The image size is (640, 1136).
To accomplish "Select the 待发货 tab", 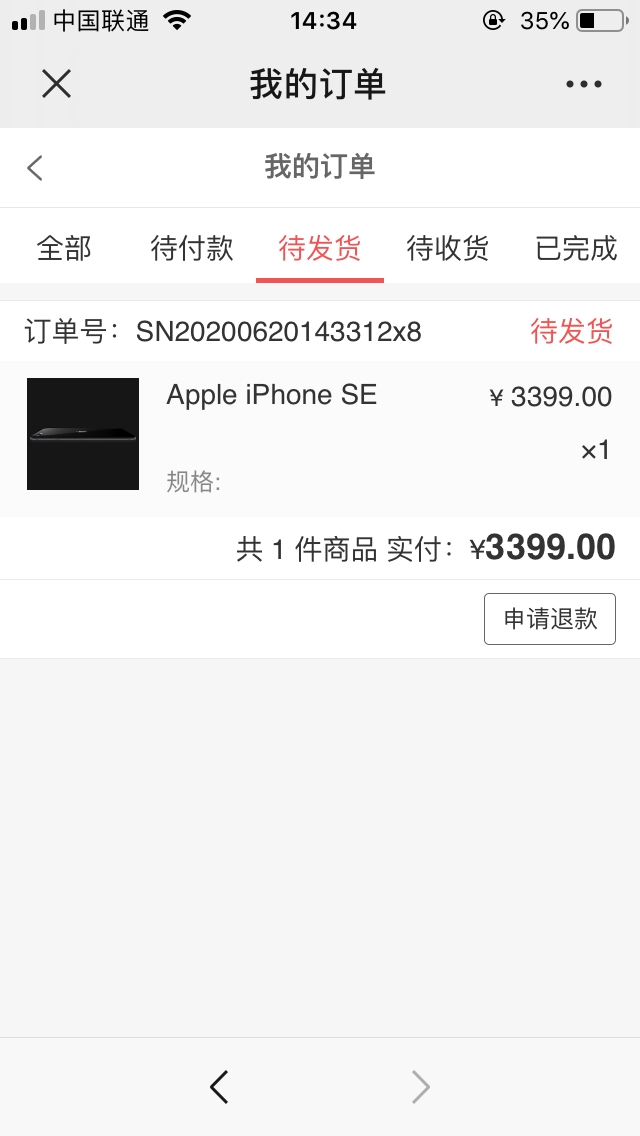I will pyautogui.click(x=320, y=248).
